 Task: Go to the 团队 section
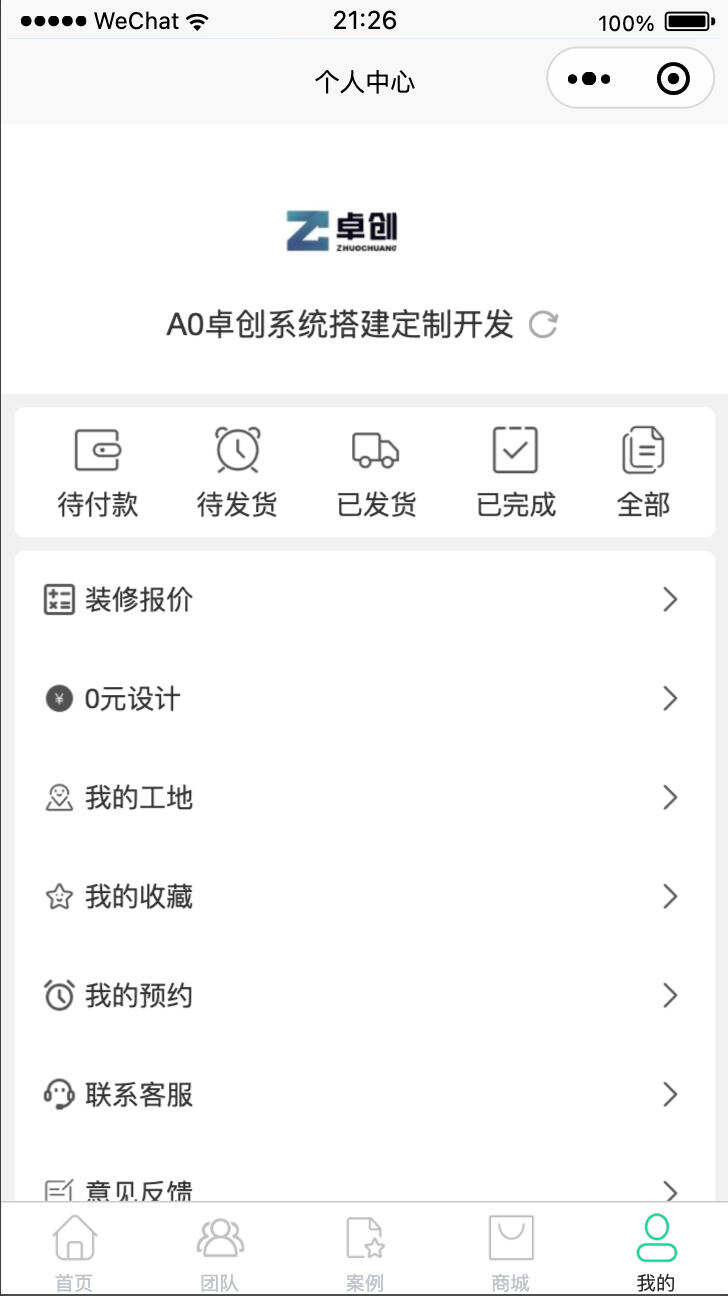click(220, 1245)
